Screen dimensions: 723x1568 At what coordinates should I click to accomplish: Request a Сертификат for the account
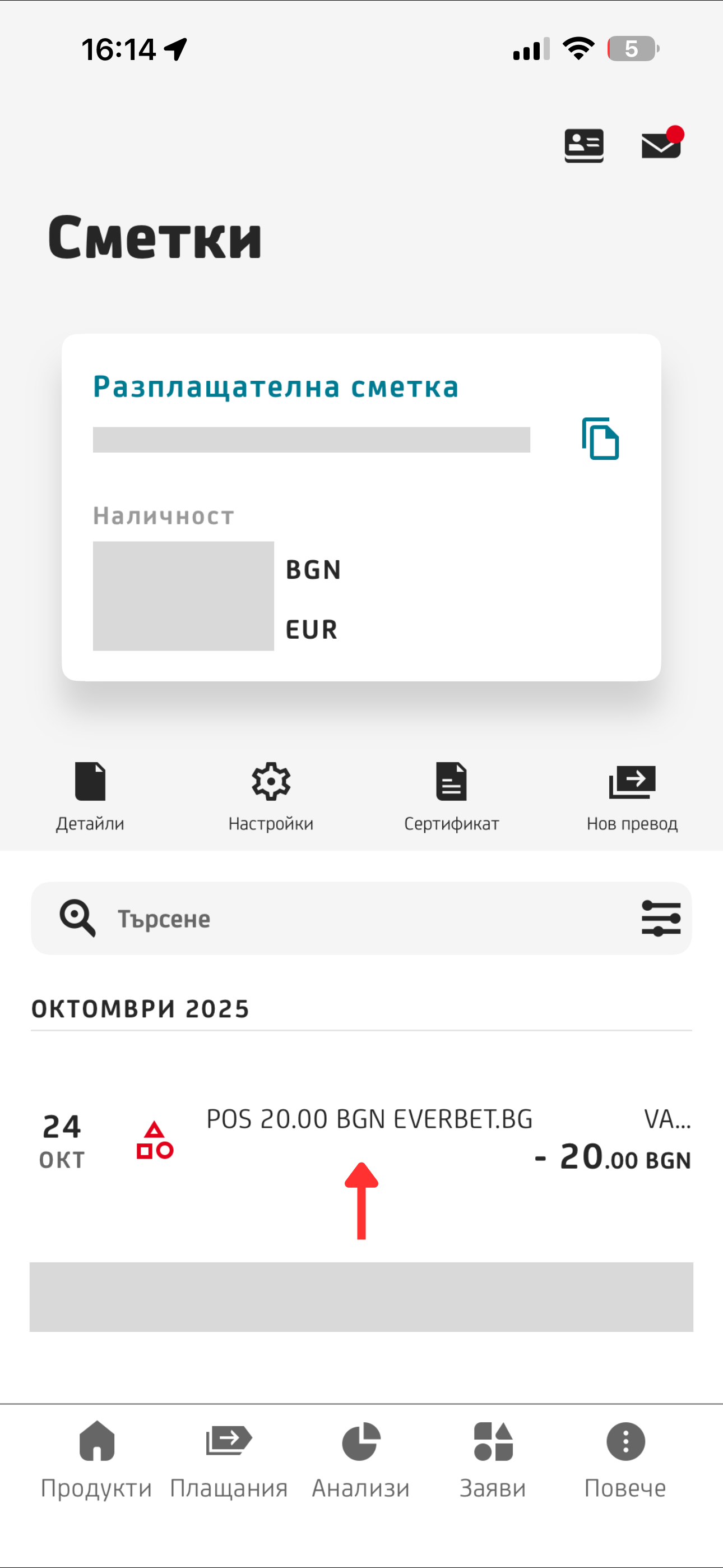coord(452,796)
